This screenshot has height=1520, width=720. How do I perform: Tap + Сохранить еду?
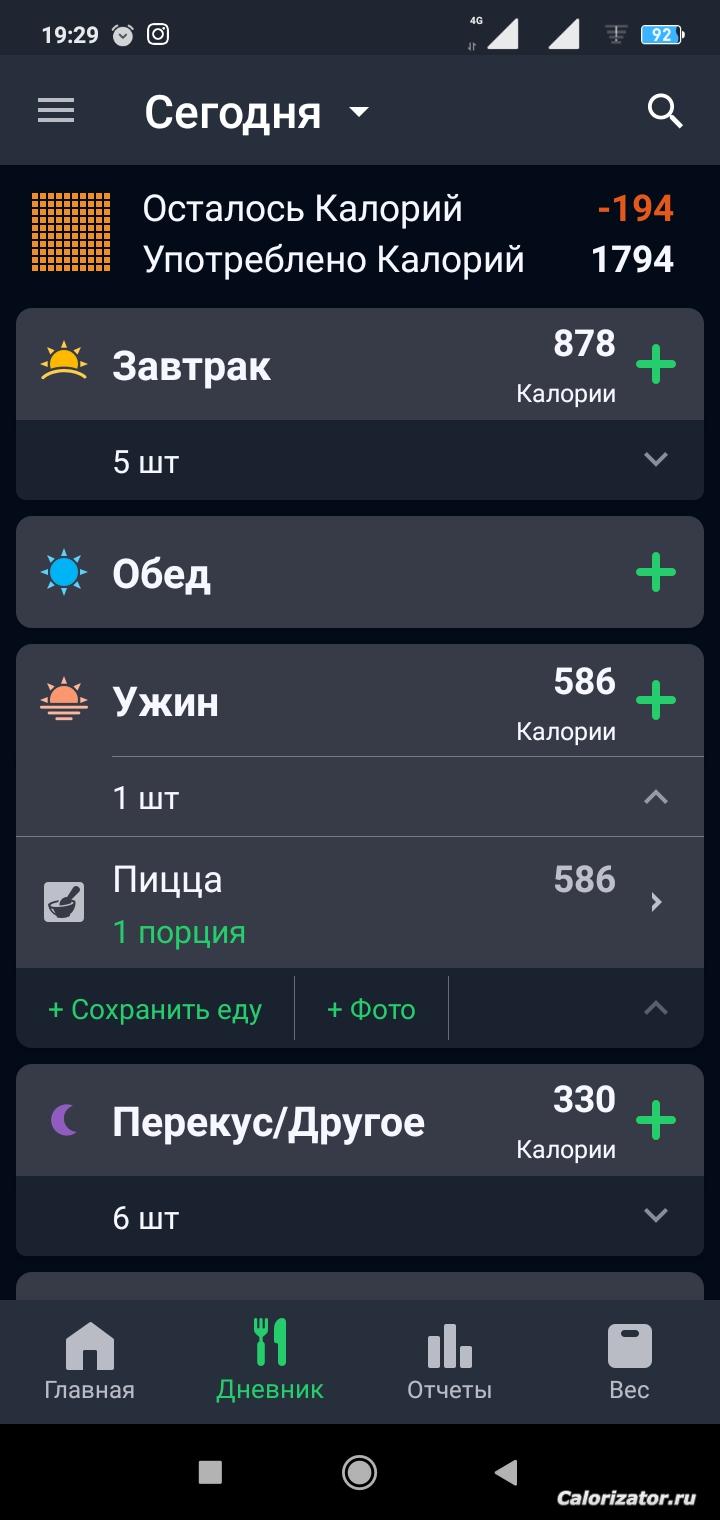[155, 1009]
